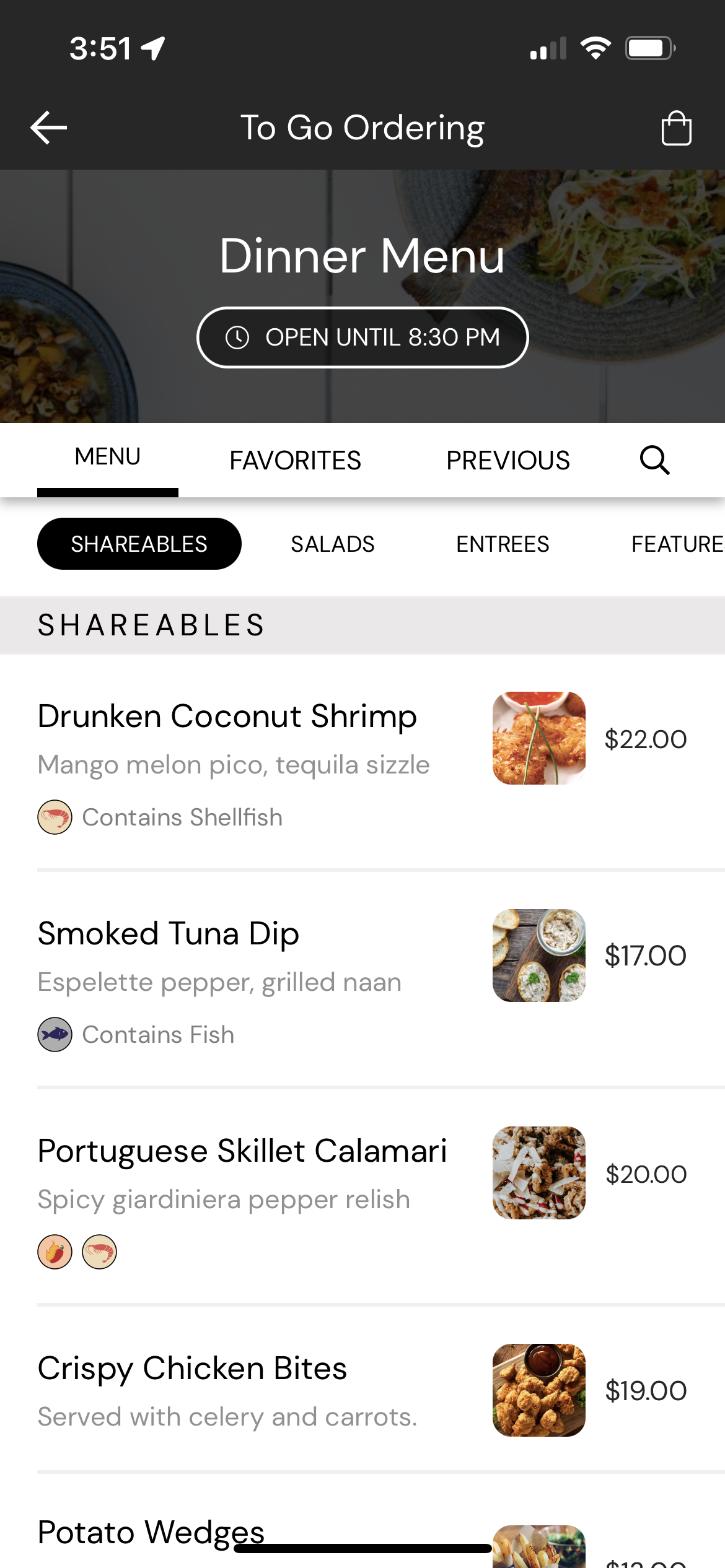725x1568 pixels.
Task: Switch to the Previous tab
Action: [507, 460]
